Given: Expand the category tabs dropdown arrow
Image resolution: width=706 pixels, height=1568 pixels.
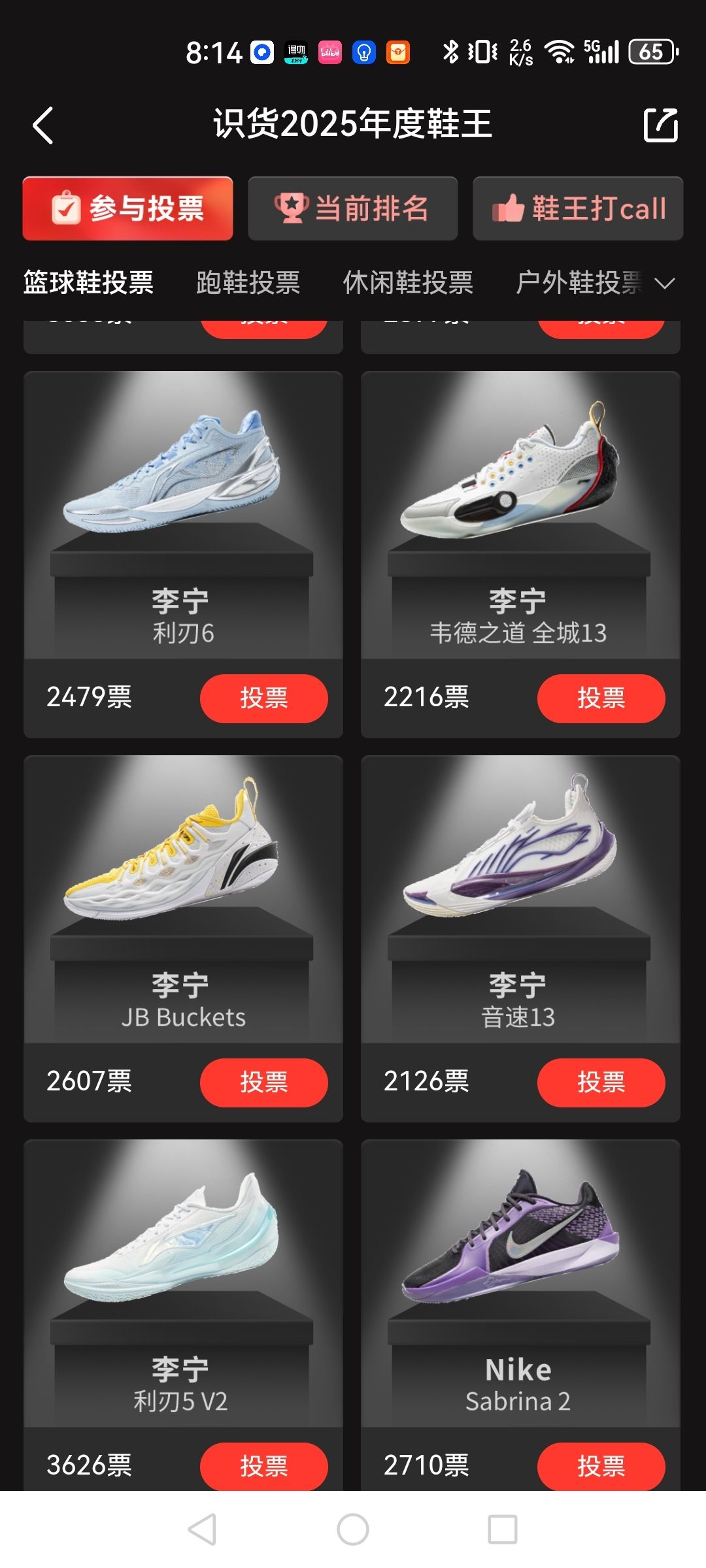Looking at the screenshot, I should pyautogui.click(x=665, y=284).
